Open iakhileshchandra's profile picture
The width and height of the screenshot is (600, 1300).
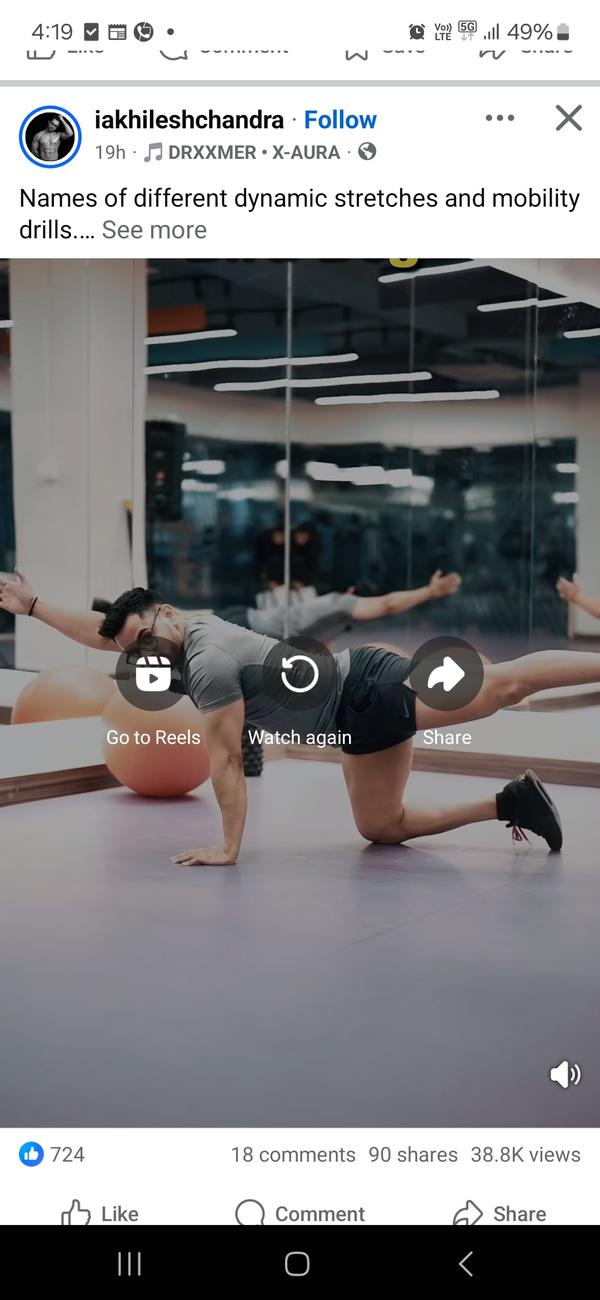pyautogui.click(x=50, y=136)
